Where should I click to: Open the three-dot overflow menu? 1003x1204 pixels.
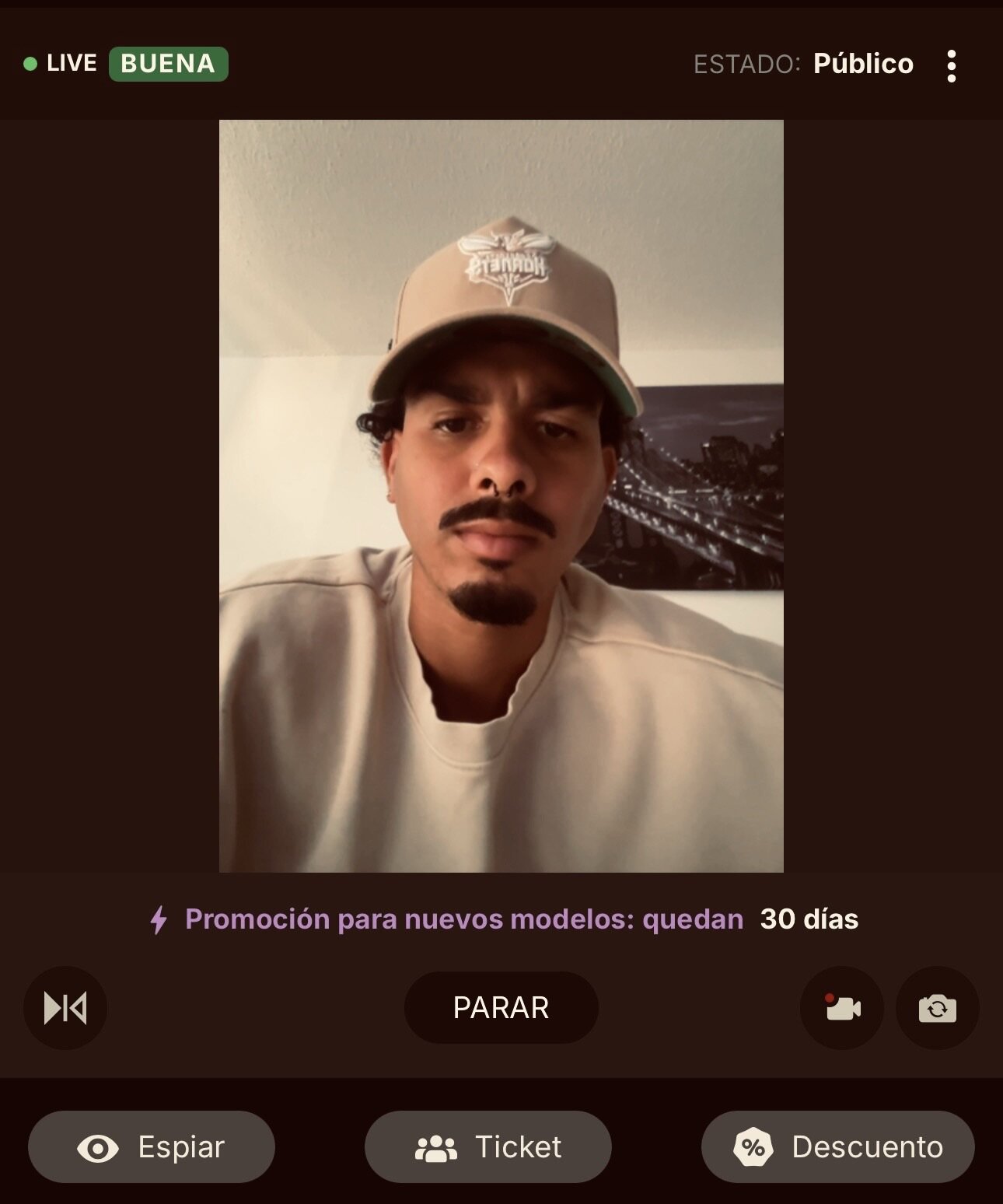[x=951, y=65]
